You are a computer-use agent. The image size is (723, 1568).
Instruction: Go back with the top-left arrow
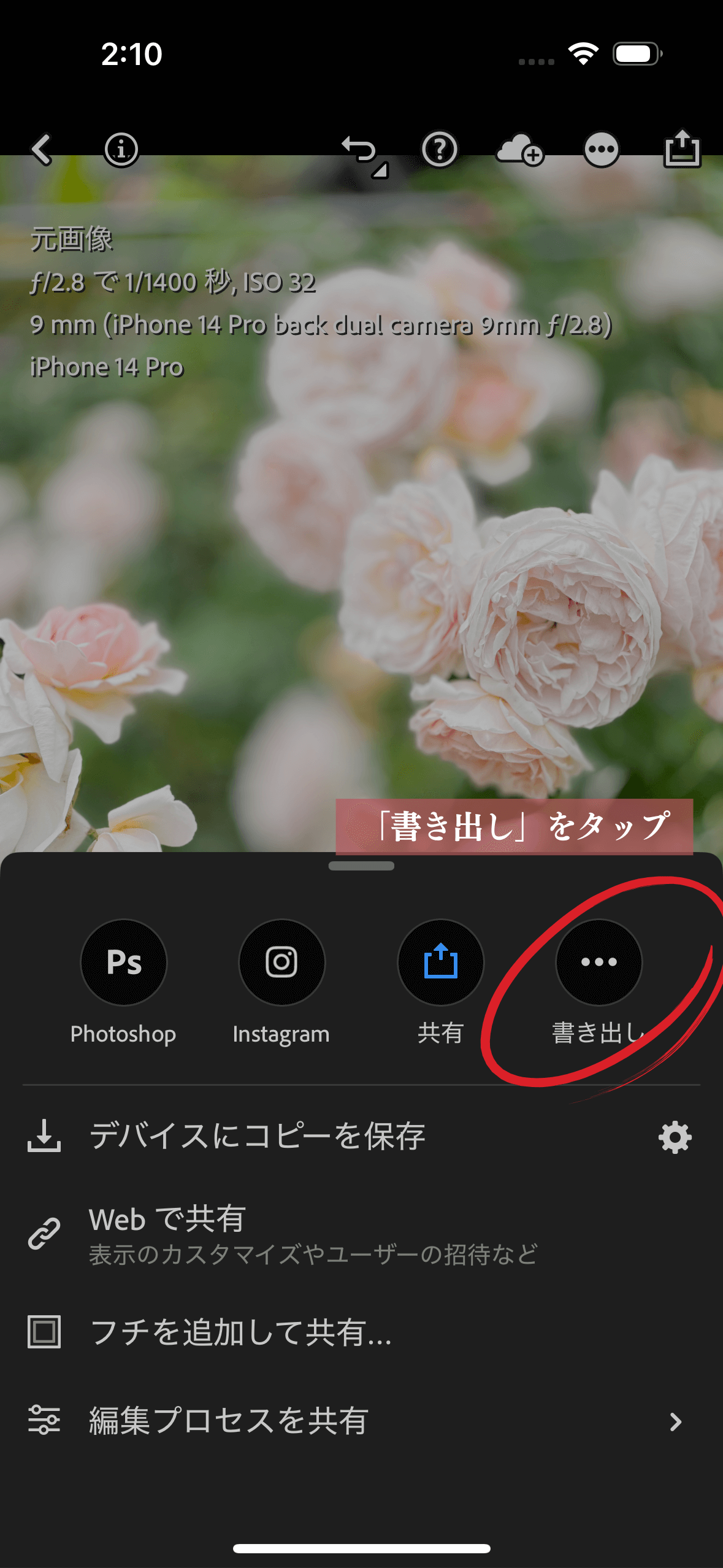[x=42, y=150]
